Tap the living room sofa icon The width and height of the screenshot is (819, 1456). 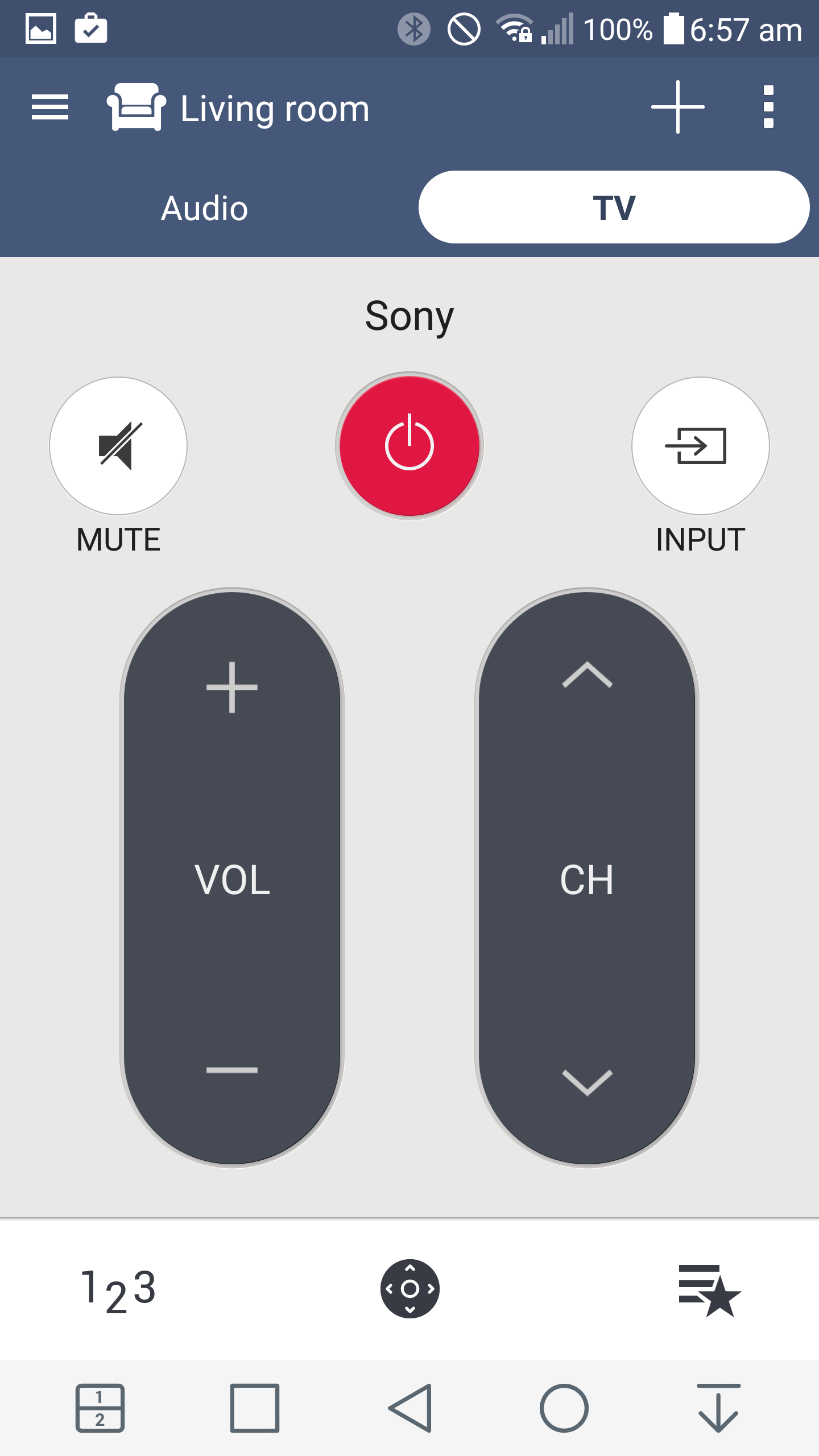[136, 107]
